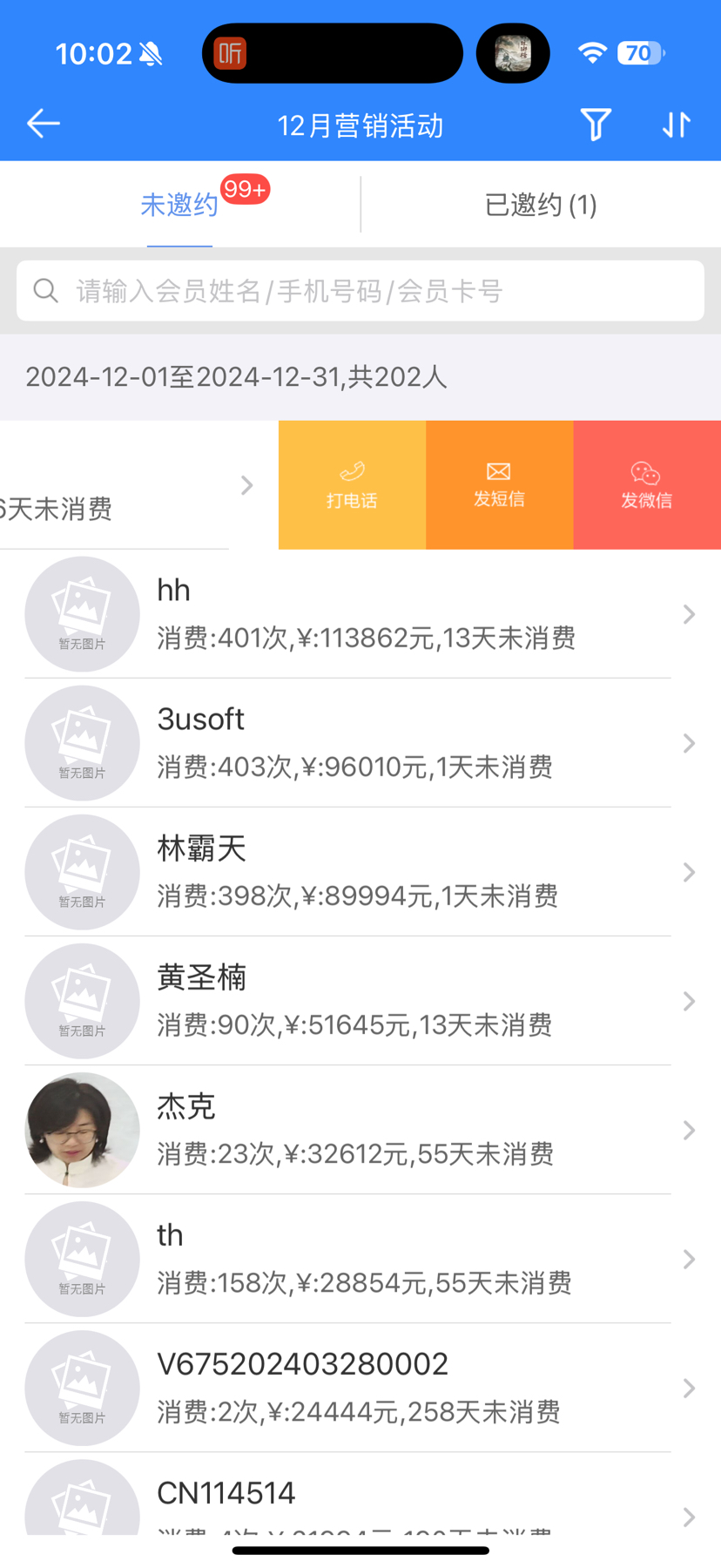This screenshot has height=1568, width=721.
Task: Open member V675202403280002
Action: pos(366,1388)
